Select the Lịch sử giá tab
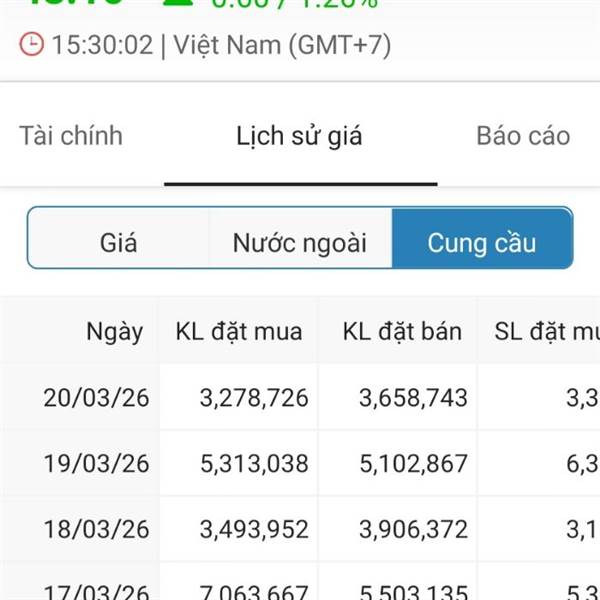 [x=299, y=136]
